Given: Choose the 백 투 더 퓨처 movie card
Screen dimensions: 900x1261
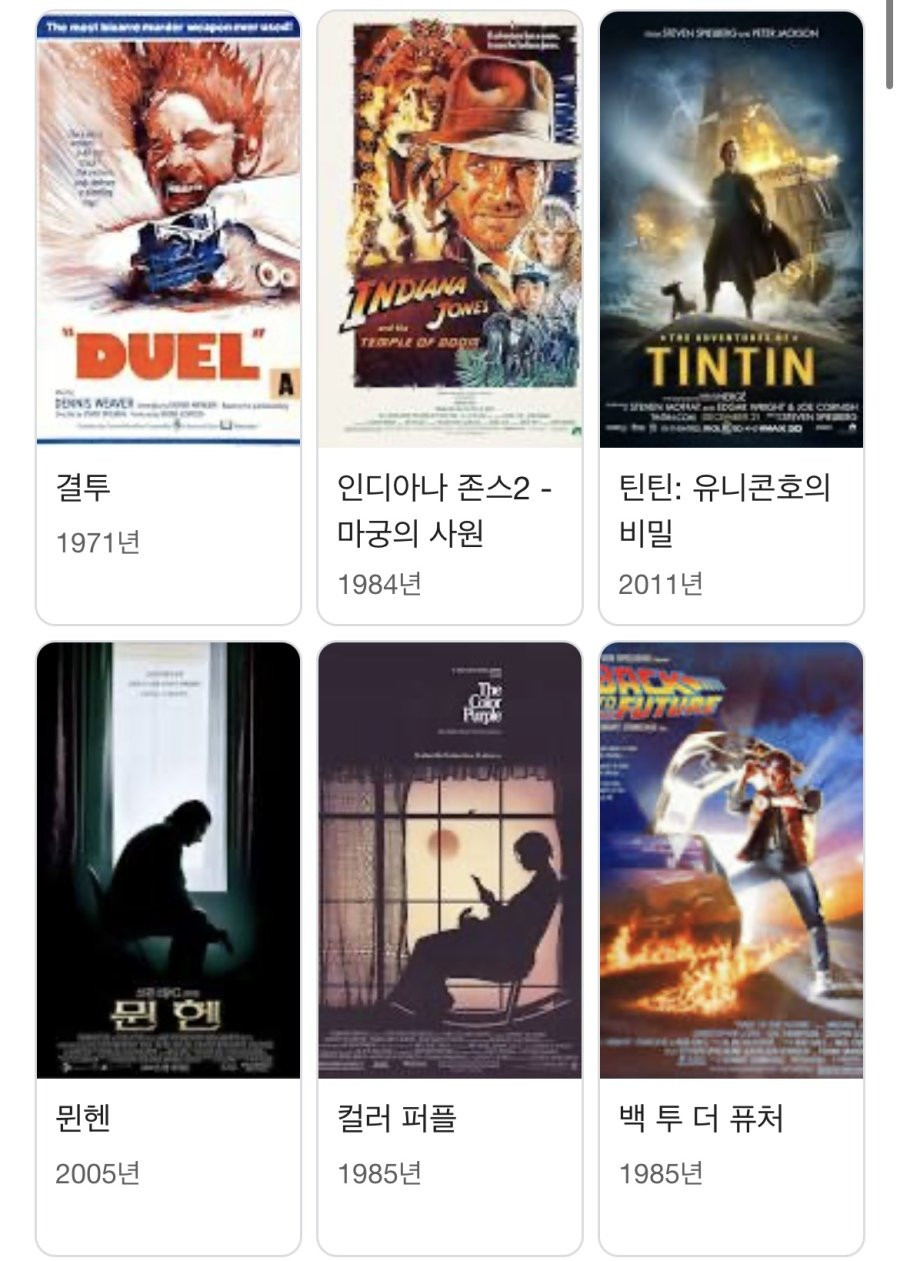Looking at the screenshot, I should (x=731, y=948).
